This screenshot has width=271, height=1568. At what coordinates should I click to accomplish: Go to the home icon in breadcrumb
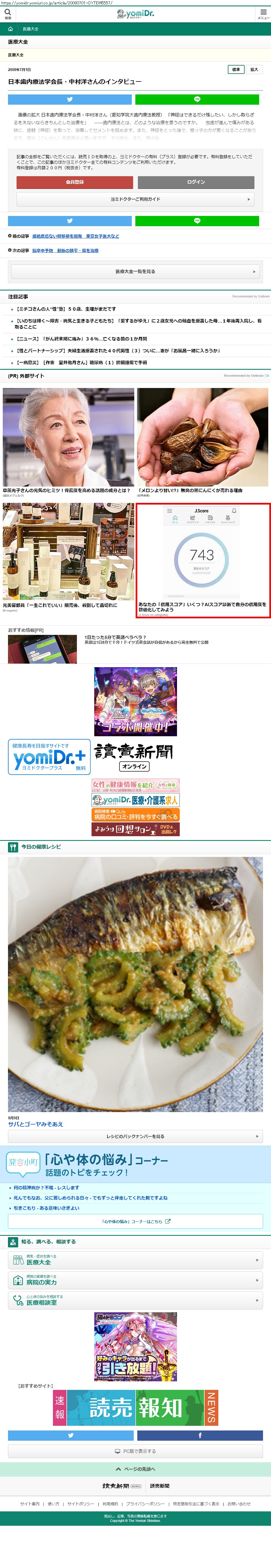[10, 29]
